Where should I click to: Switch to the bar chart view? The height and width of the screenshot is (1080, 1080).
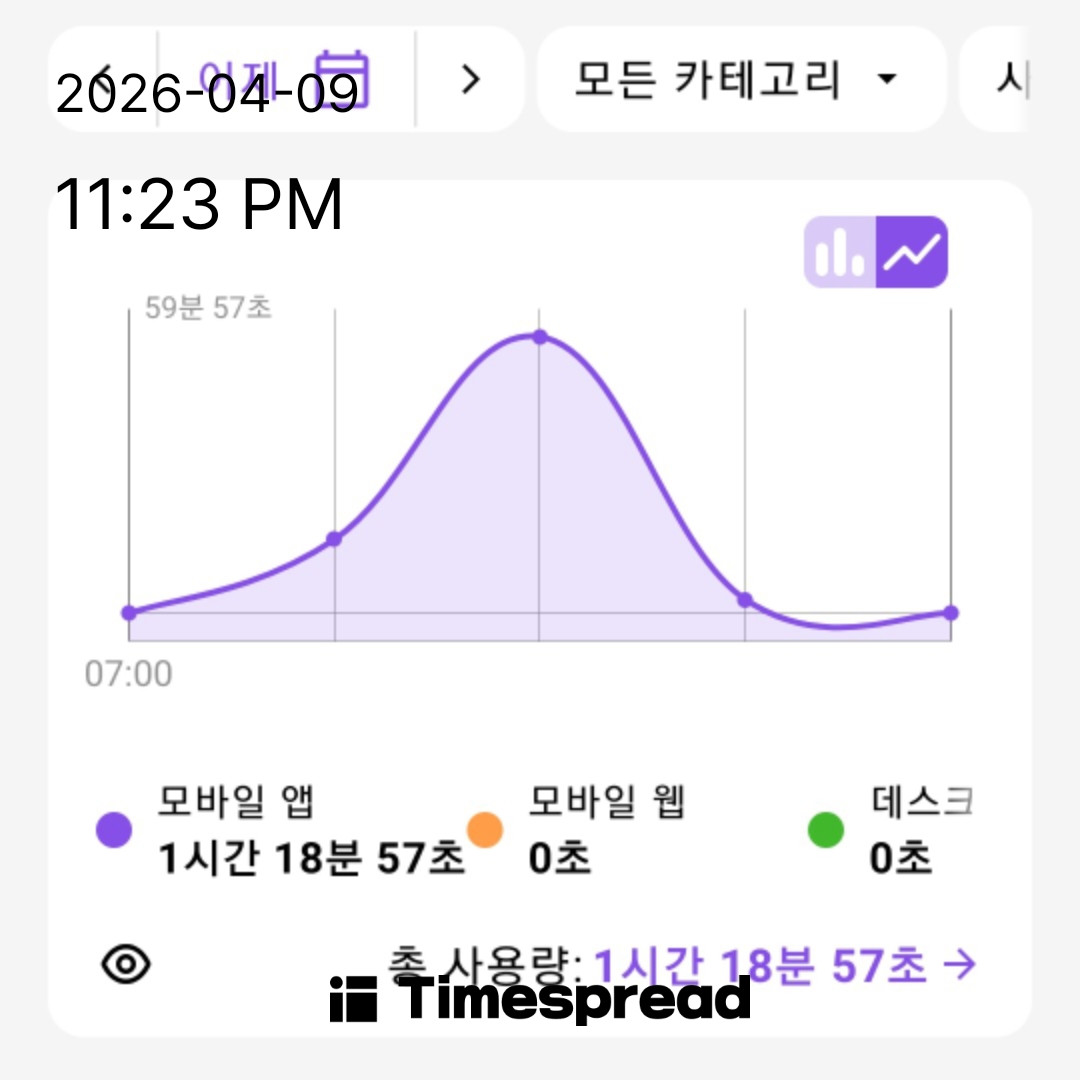[841, 252]
